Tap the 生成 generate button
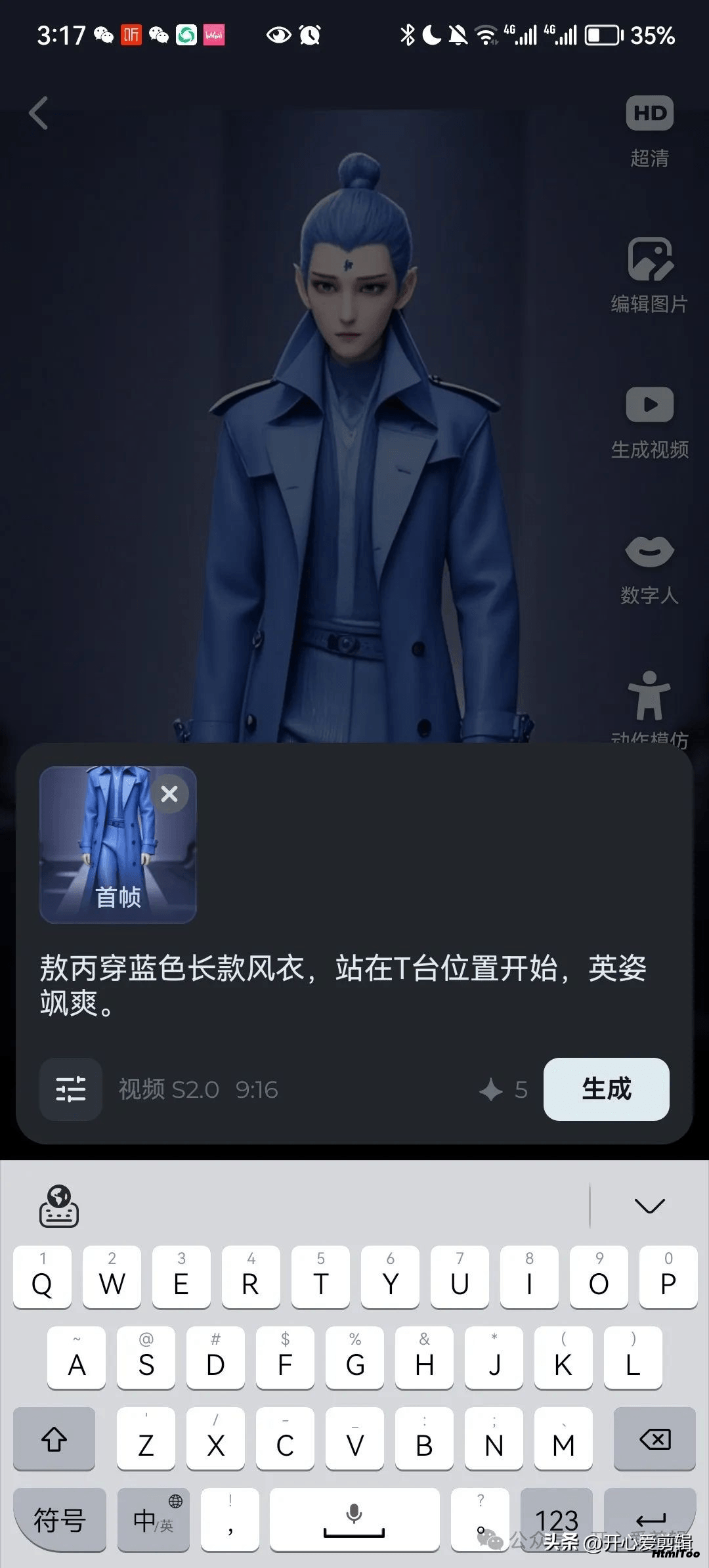This screenshot has height=1568, width=709. pos(606,1089)
